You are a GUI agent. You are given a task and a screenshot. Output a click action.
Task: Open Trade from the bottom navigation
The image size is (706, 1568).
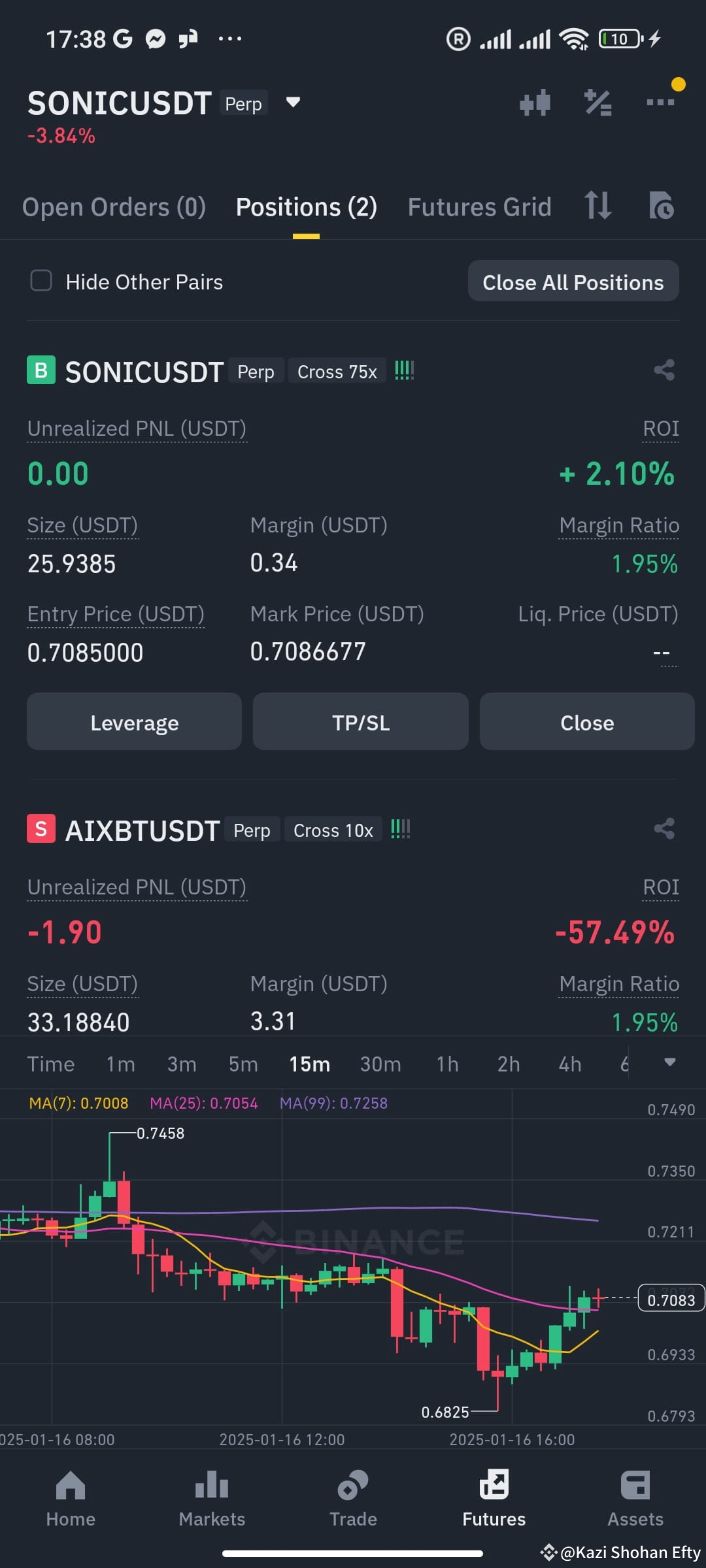coord(352,1499)
